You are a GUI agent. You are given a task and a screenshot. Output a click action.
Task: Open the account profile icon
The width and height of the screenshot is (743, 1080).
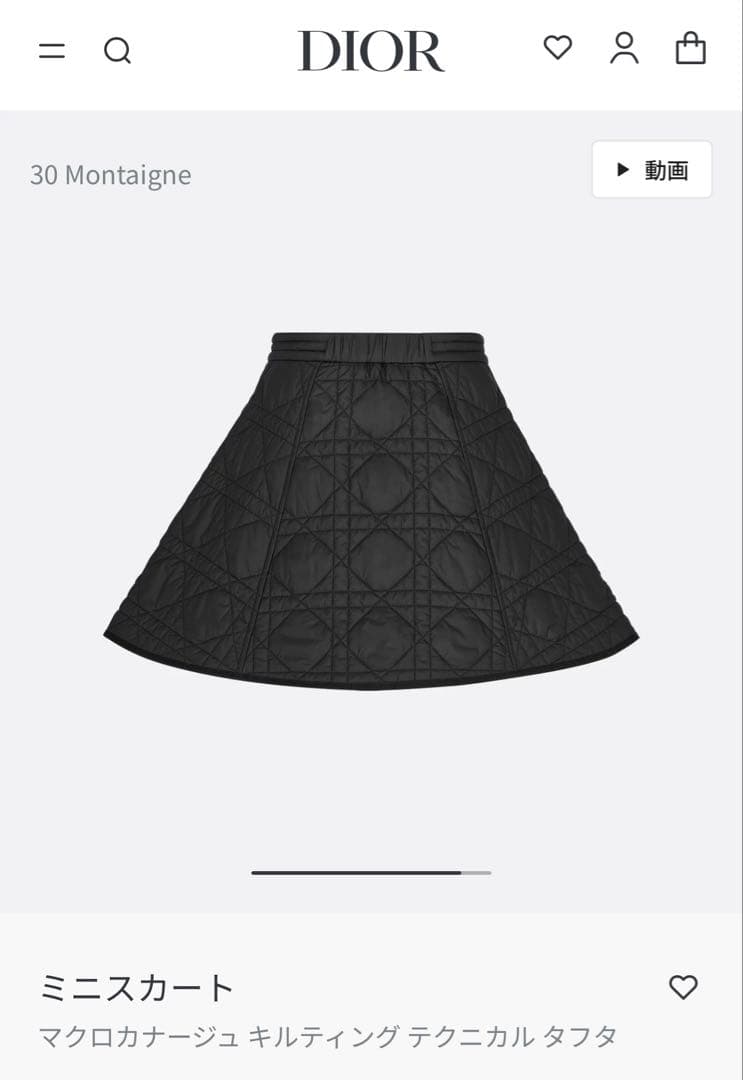pyautogui.click(x=624, y=49)
